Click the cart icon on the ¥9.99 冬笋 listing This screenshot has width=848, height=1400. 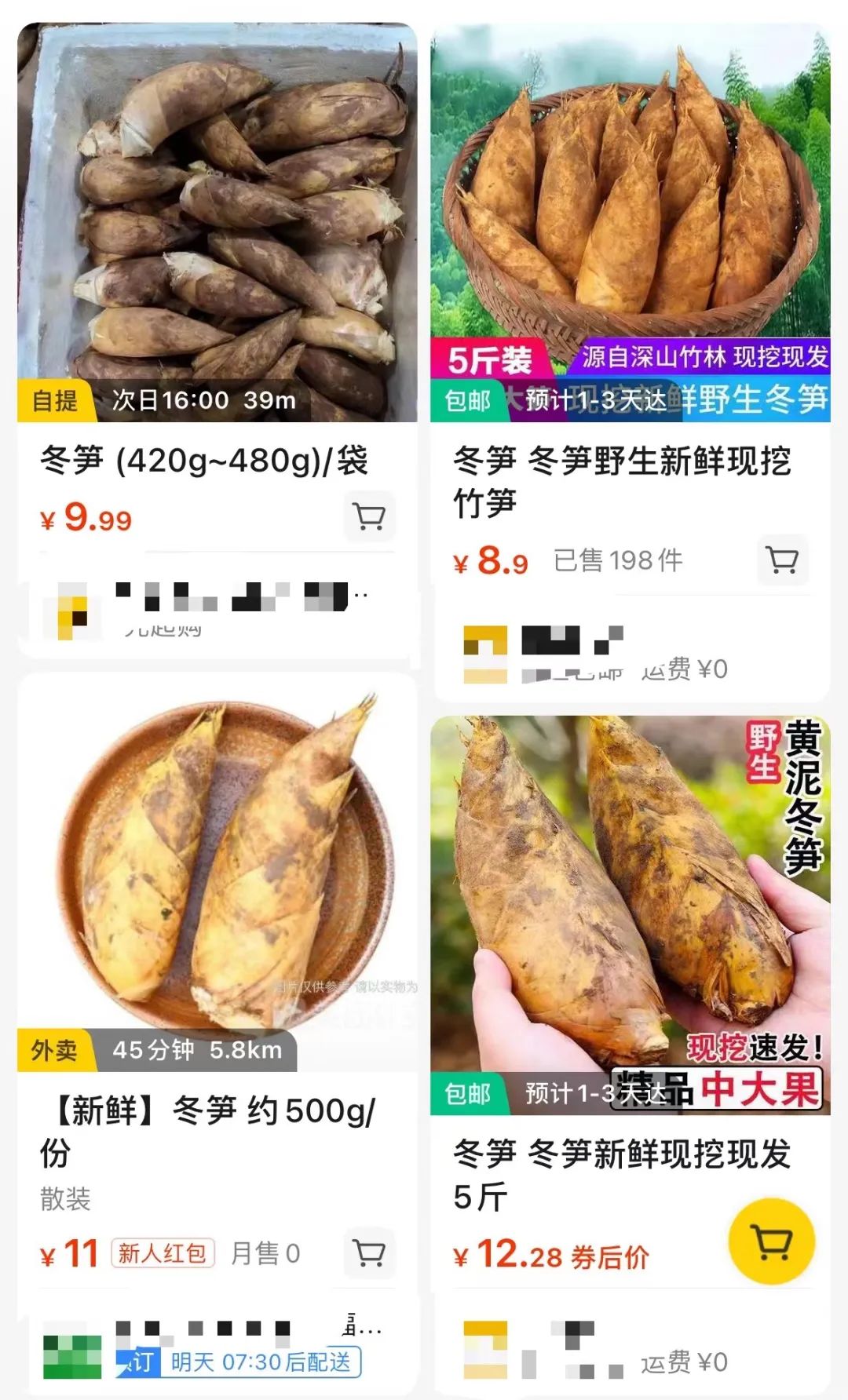[370, 516]
